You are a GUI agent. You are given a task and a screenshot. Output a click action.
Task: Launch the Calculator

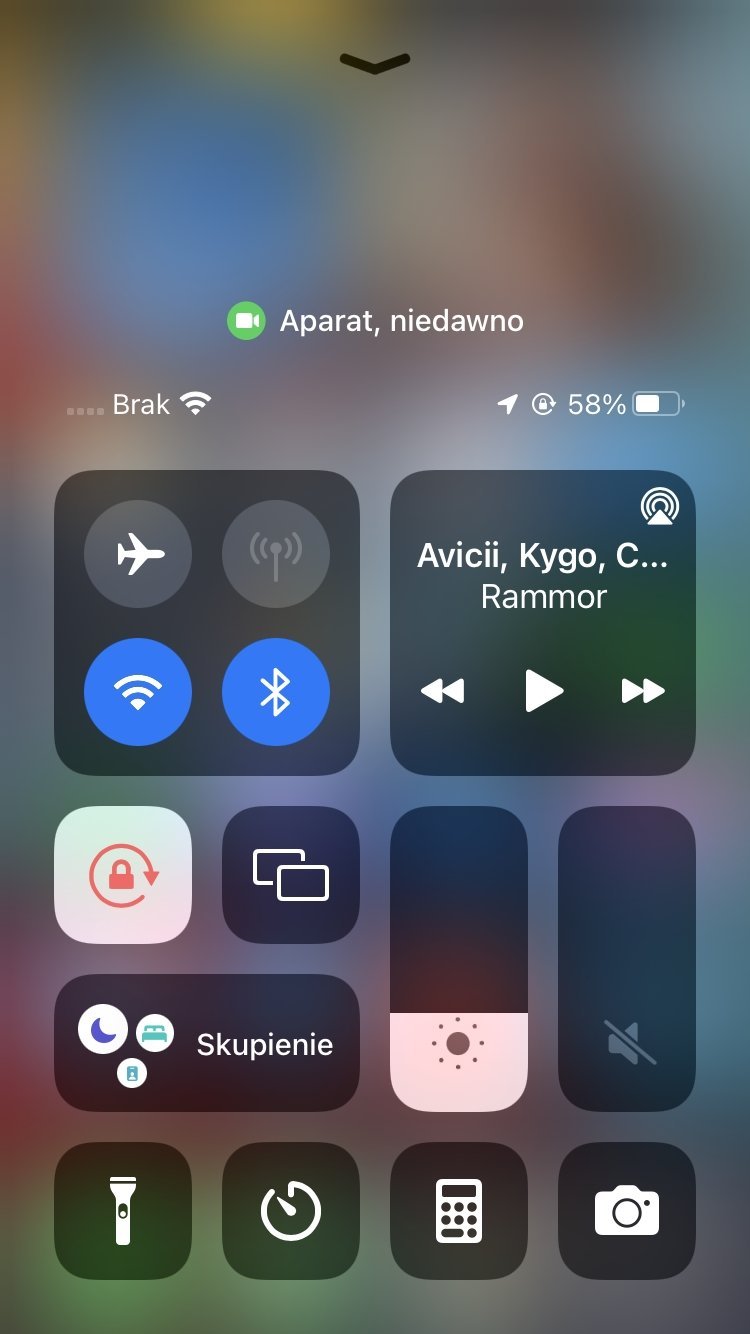pyautogui.click(x=459, y=1211)
